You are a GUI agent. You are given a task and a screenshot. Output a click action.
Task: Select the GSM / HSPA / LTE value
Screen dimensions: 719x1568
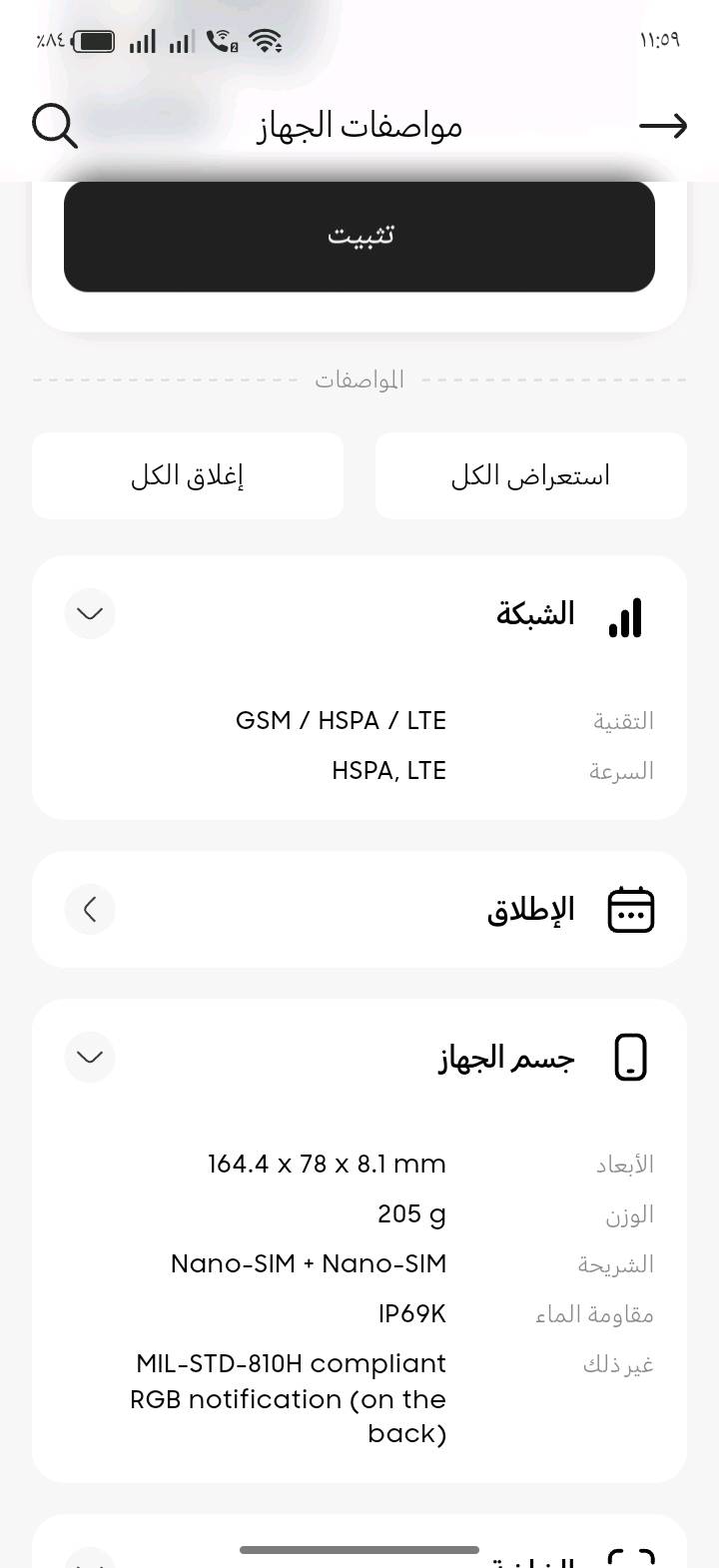tap(341, 720)
